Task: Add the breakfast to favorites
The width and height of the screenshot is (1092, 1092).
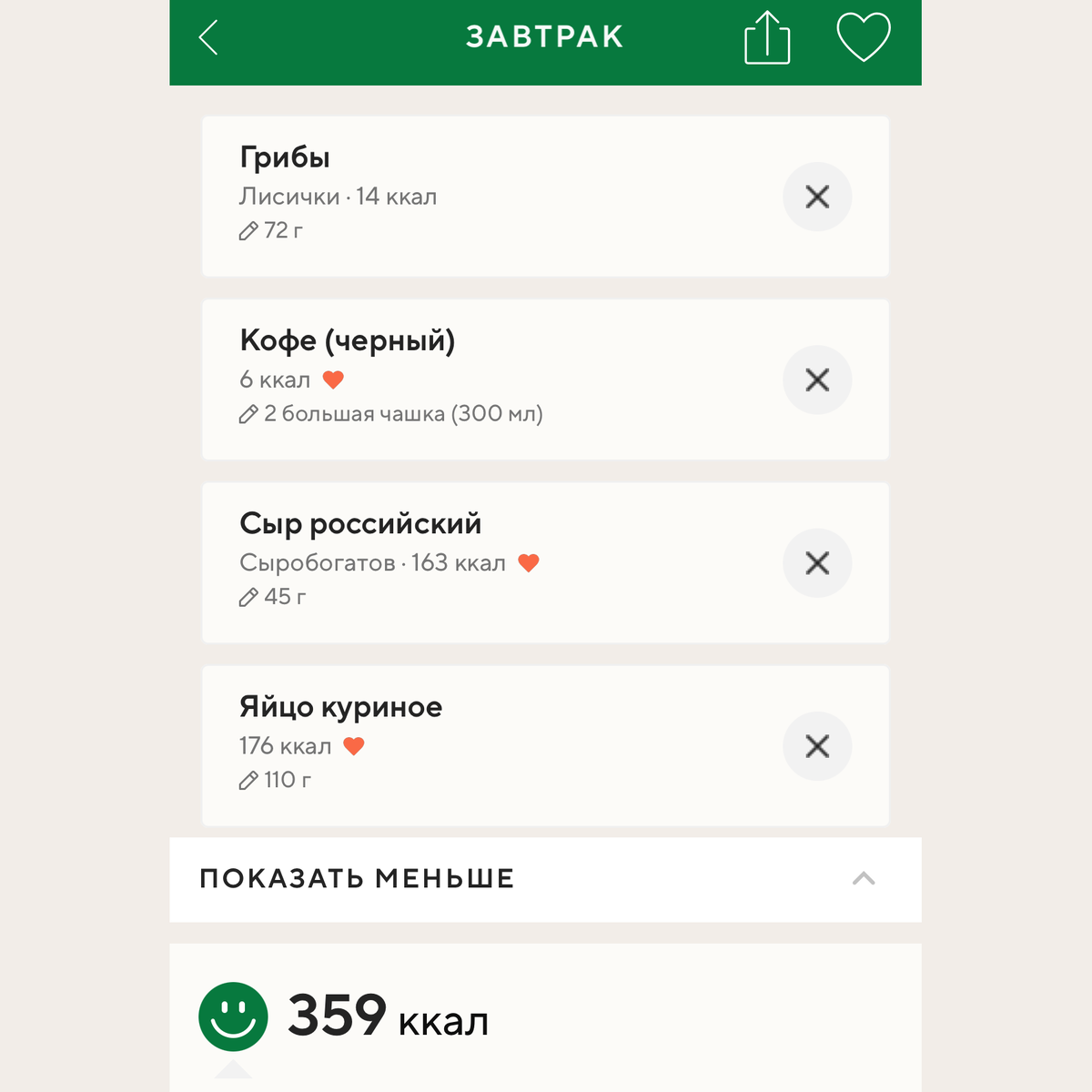Action: (863, 38)
